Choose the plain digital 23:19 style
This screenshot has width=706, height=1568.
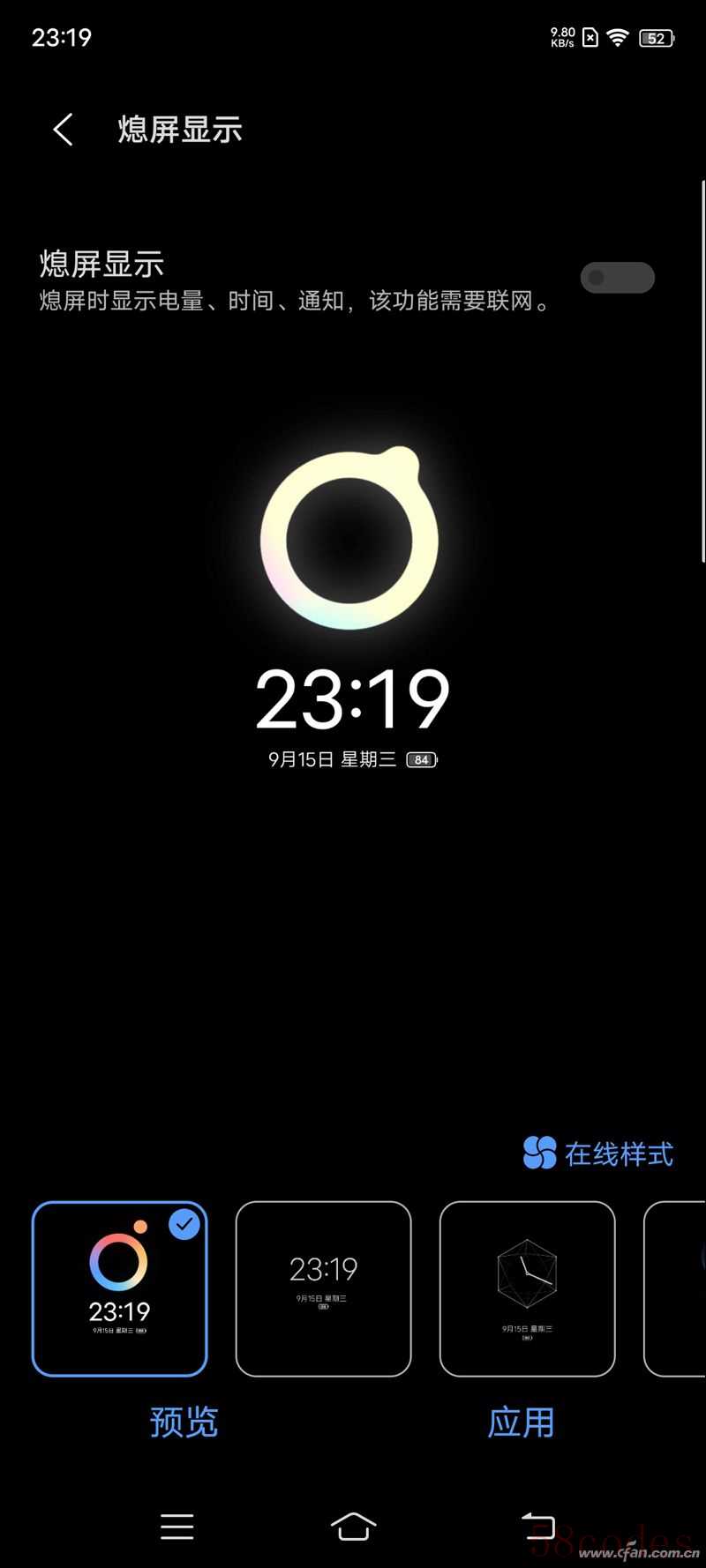(x=323, y=1288)
